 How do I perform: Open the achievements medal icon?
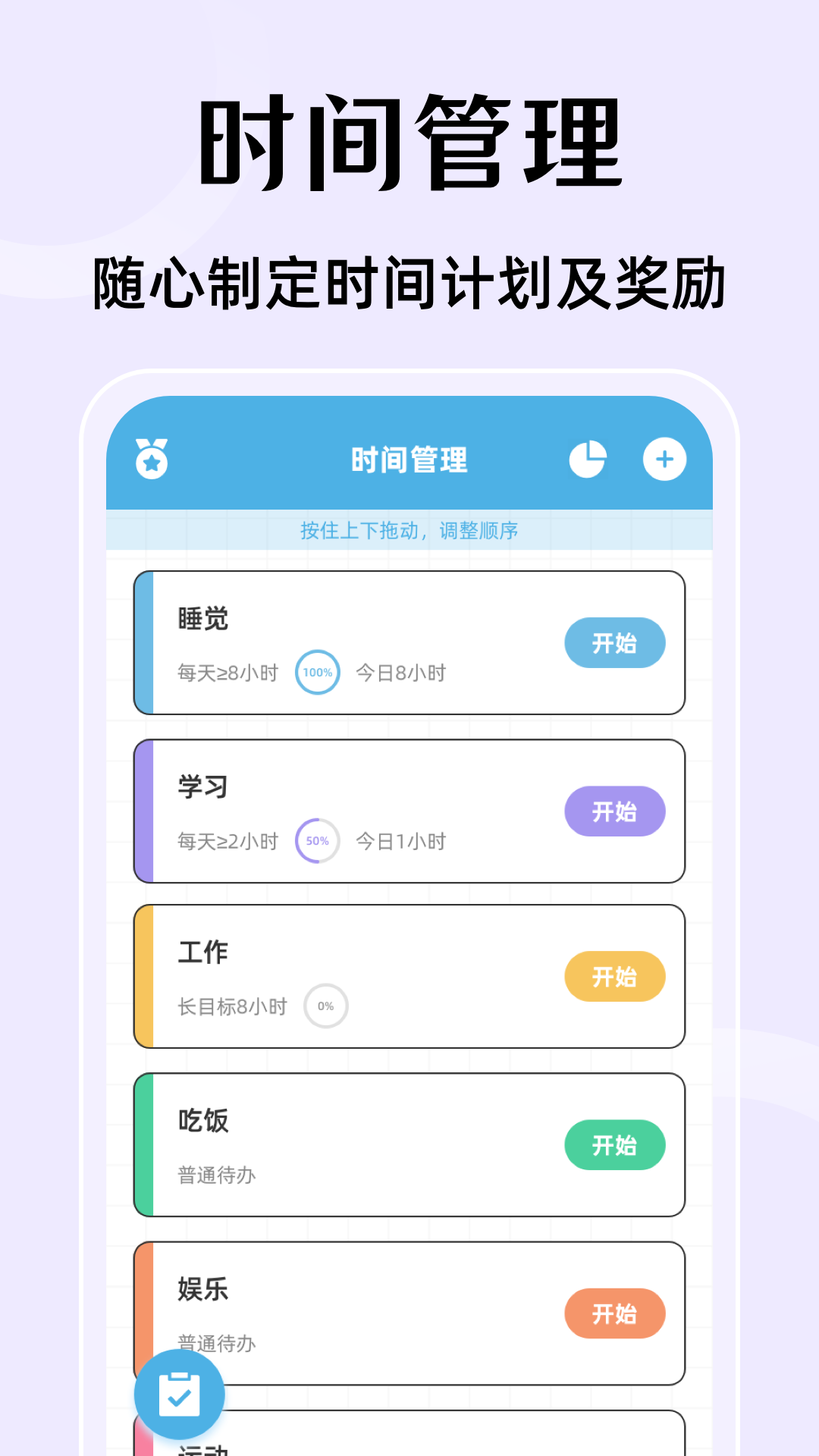[151, 459]
